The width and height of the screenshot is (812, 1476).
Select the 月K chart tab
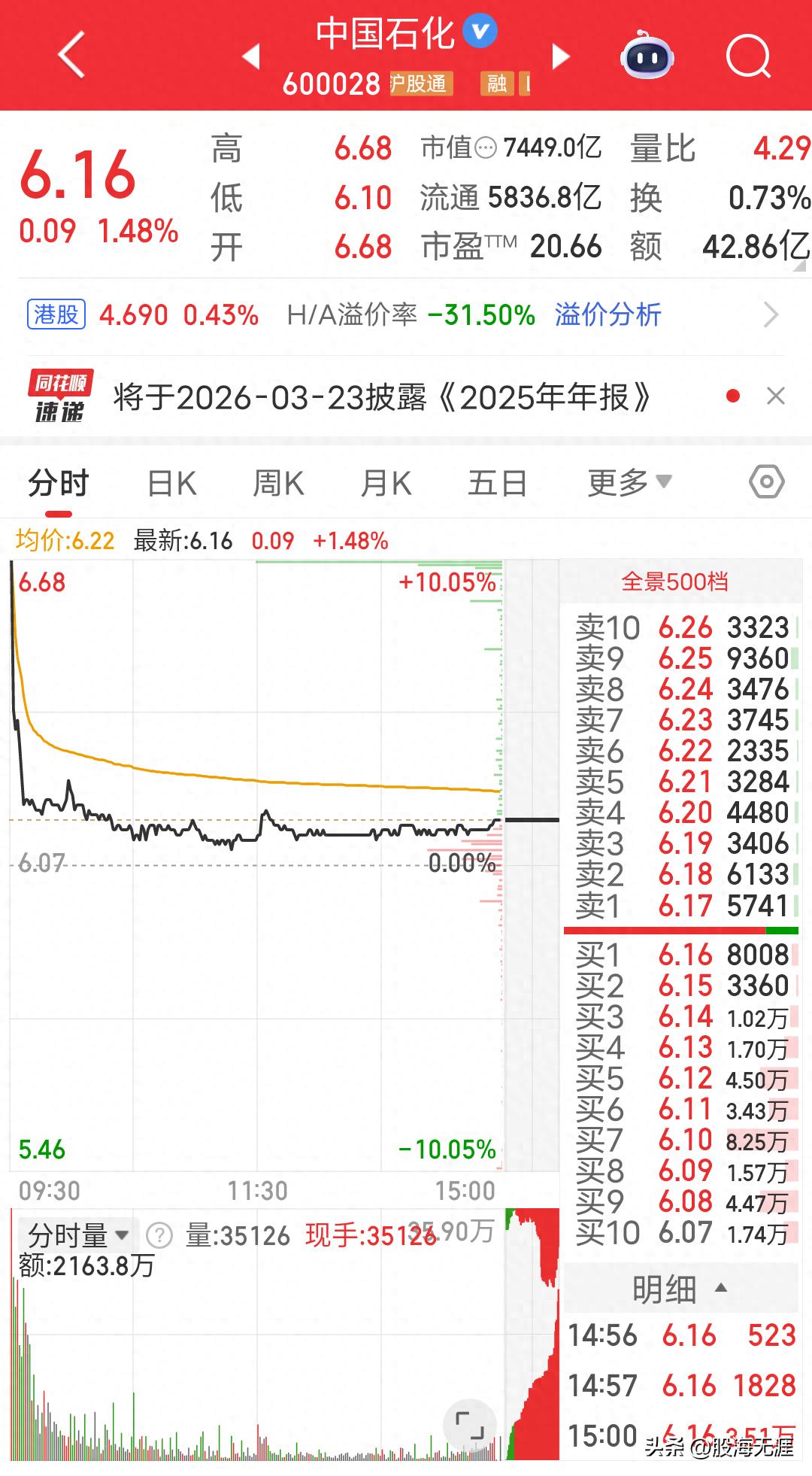[386, 481]
